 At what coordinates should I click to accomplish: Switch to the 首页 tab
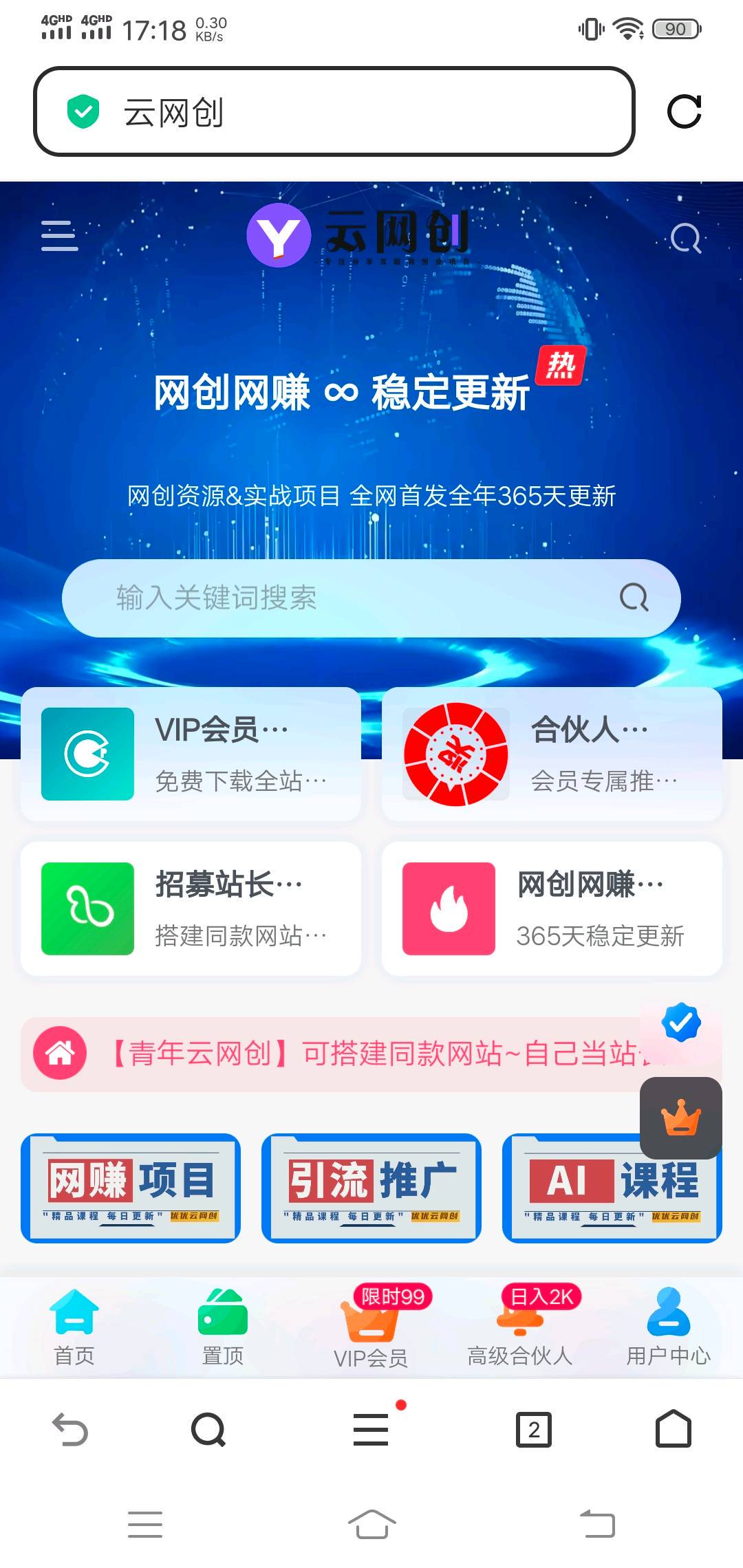click(74, 1327)
